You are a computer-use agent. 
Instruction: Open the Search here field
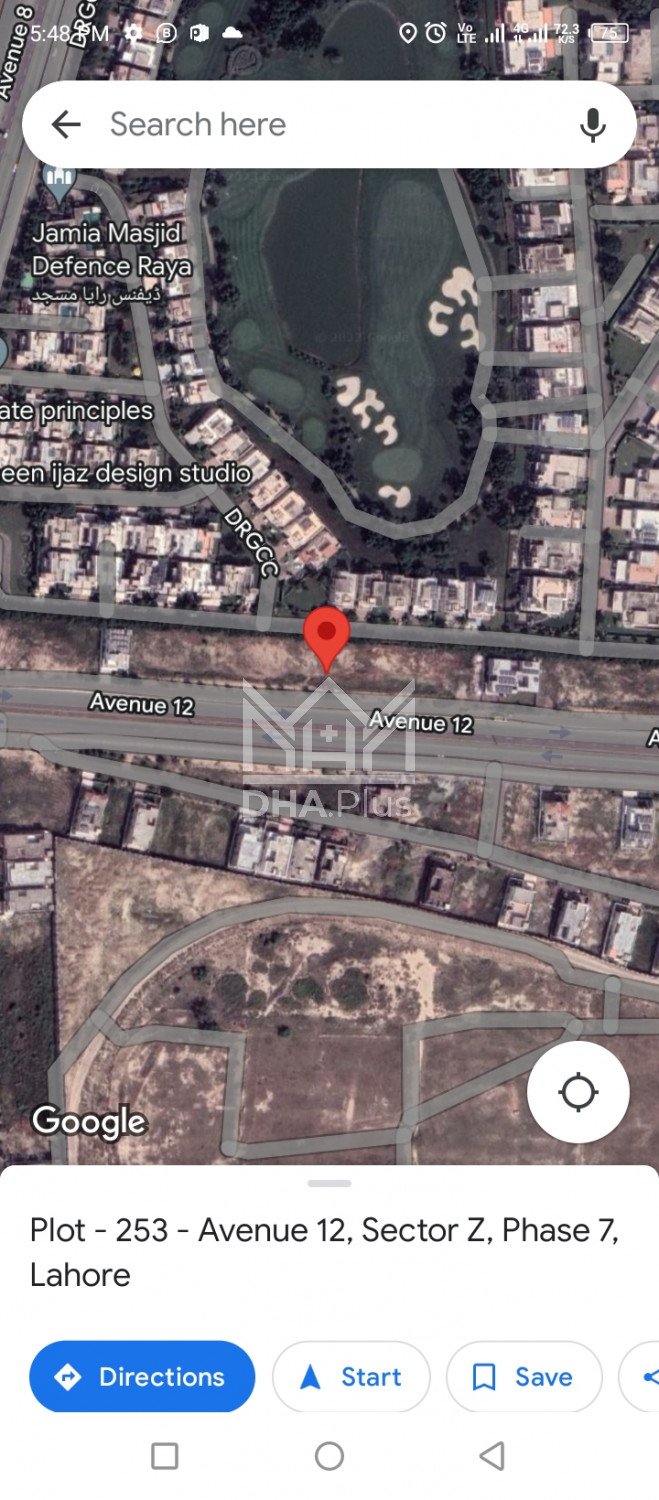330,125
